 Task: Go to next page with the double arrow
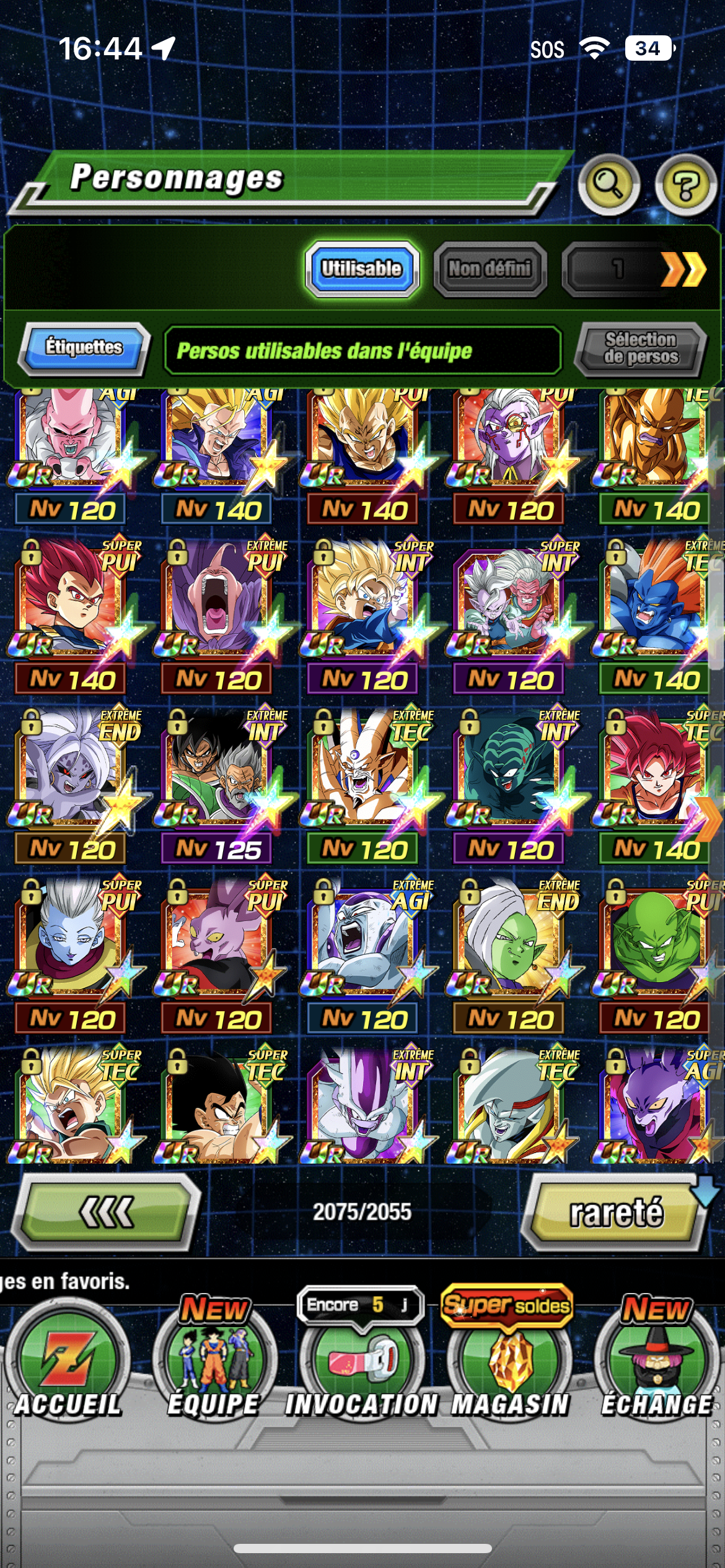[x=683, y=269]
